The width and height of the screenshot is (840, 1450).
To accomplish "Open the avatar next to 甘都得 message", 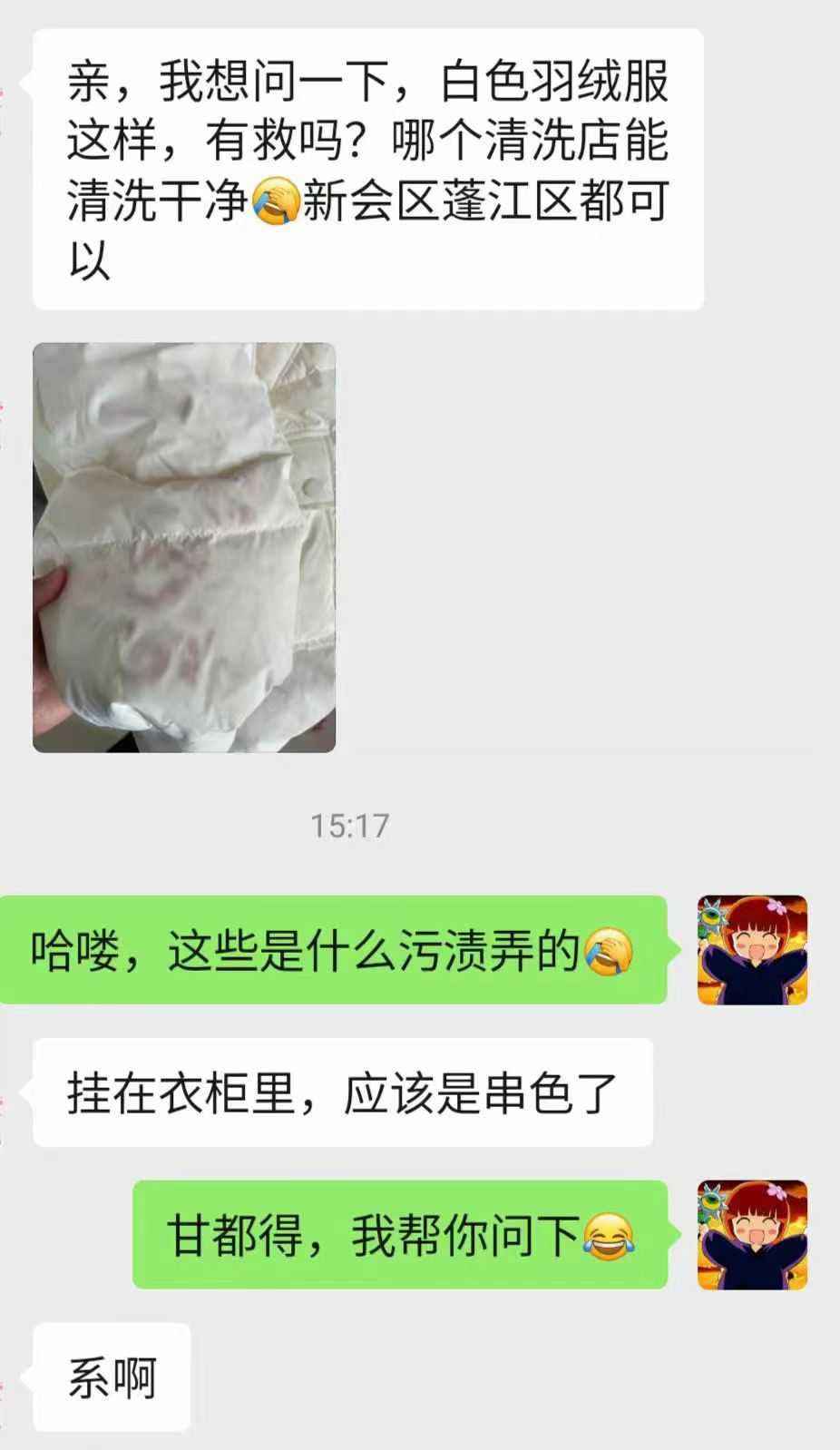I will (752, 1235).
